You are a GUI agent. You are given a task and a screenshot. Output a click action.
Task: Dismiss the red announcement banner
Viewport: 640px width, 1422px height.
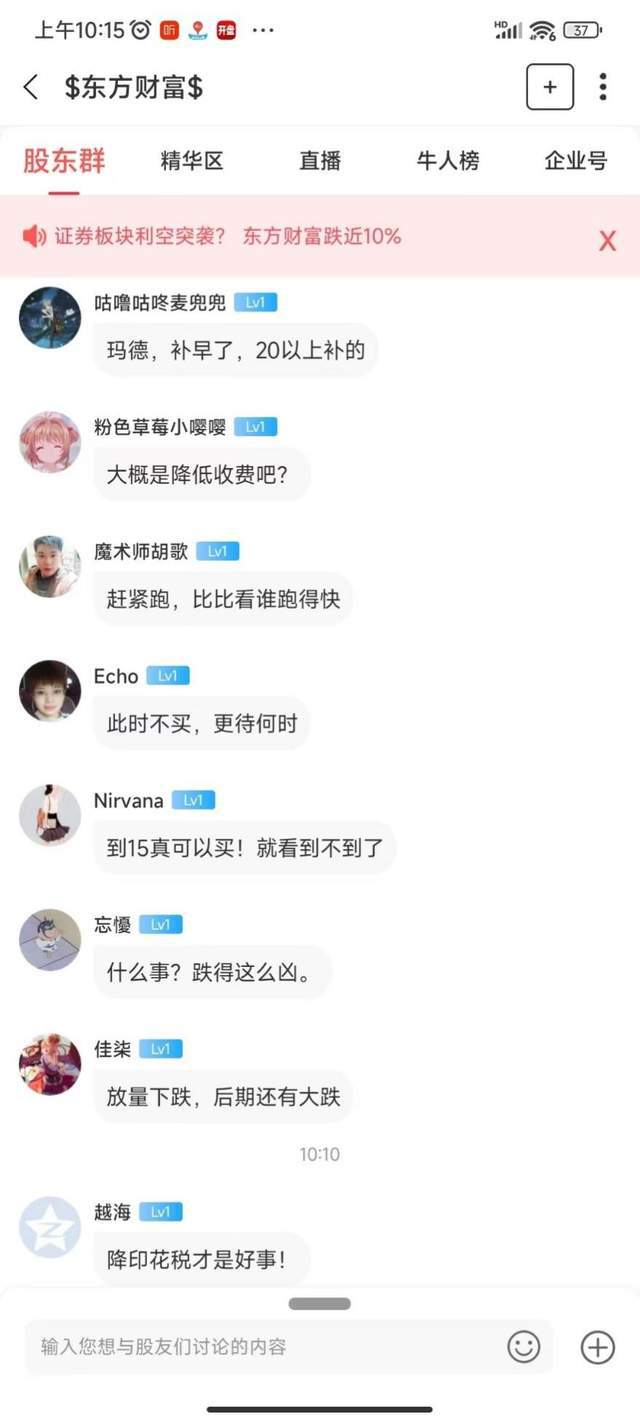click(607, 240)
